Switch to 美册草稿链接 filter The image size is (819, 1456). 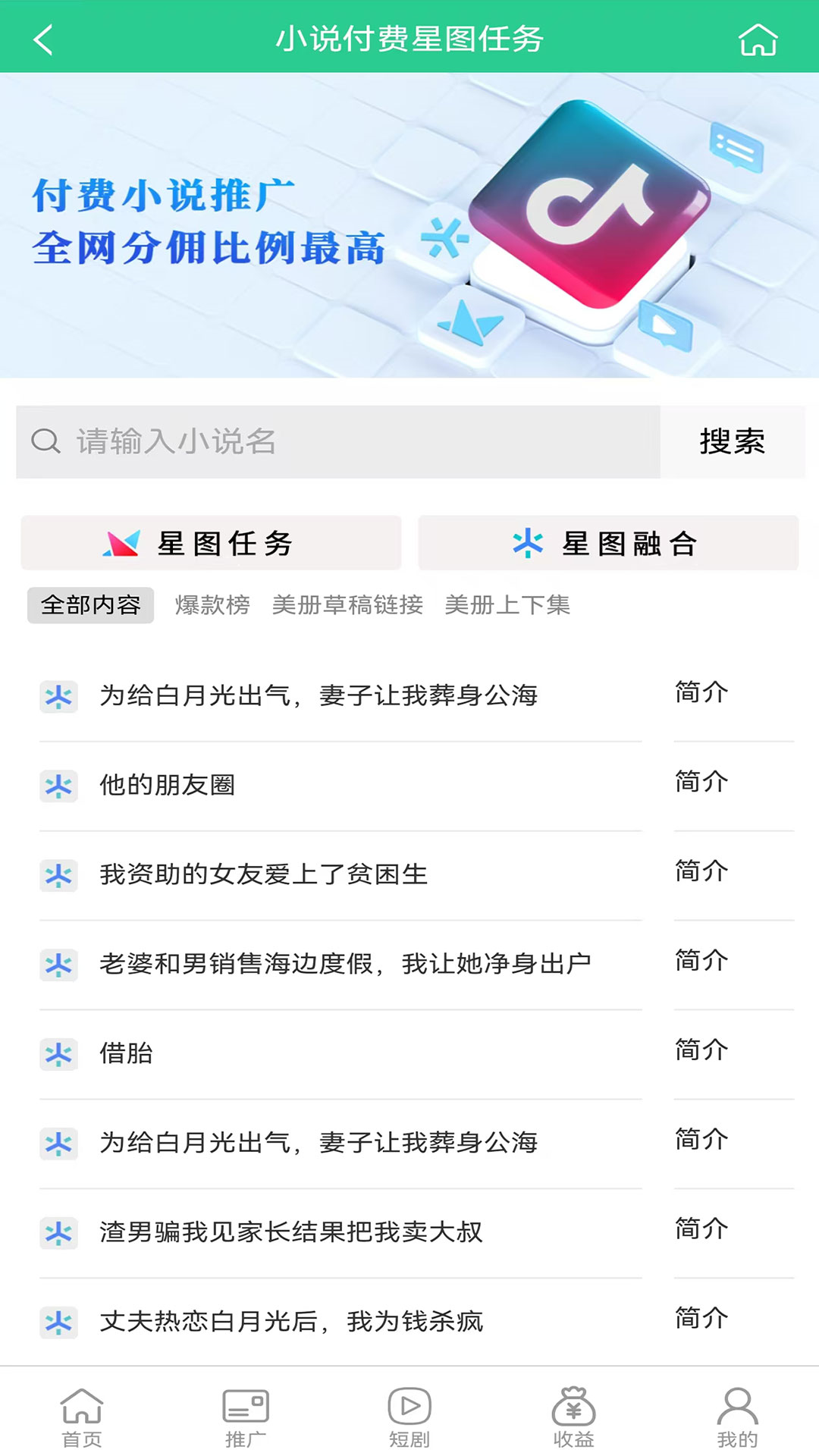coord(349,604)
